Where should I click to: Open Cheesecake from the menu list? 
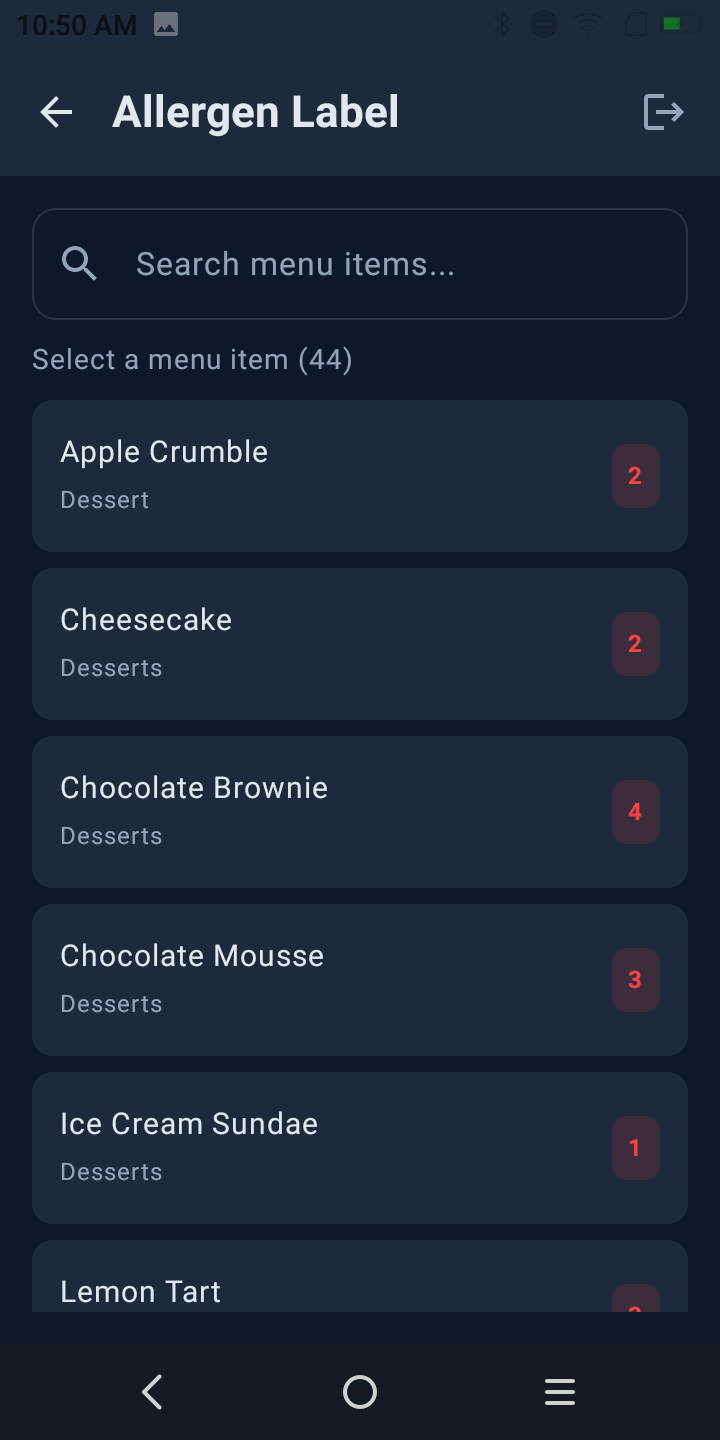(300, 643)
